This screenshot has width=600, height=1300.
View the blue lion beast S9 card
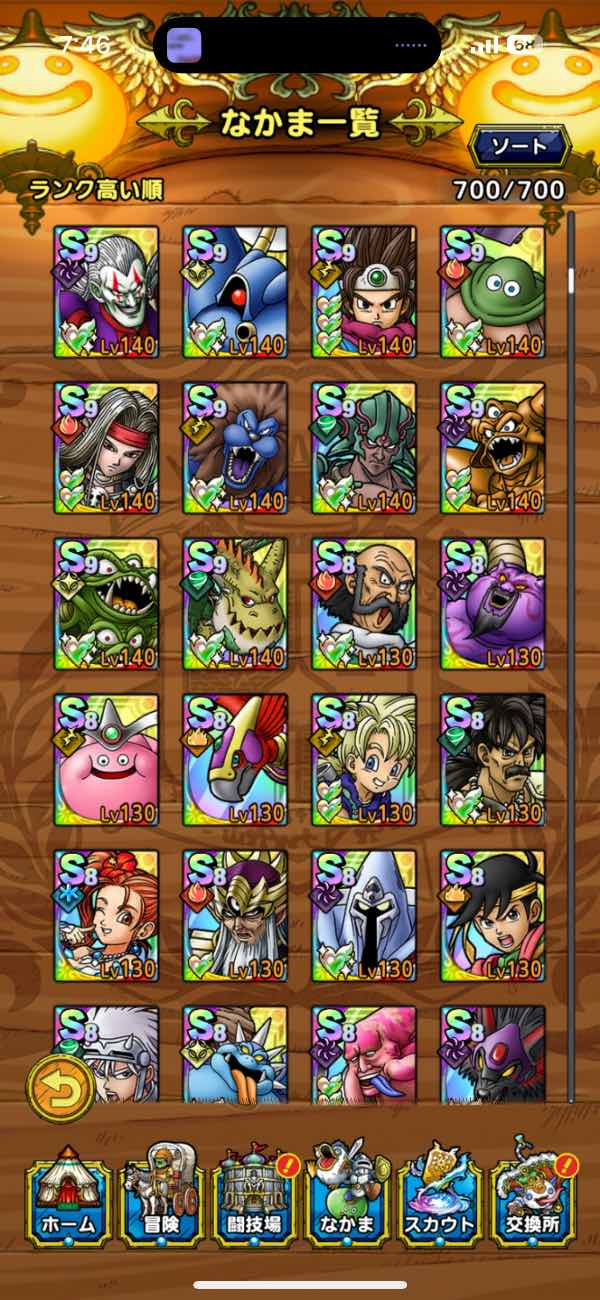(x=235, y=448)
